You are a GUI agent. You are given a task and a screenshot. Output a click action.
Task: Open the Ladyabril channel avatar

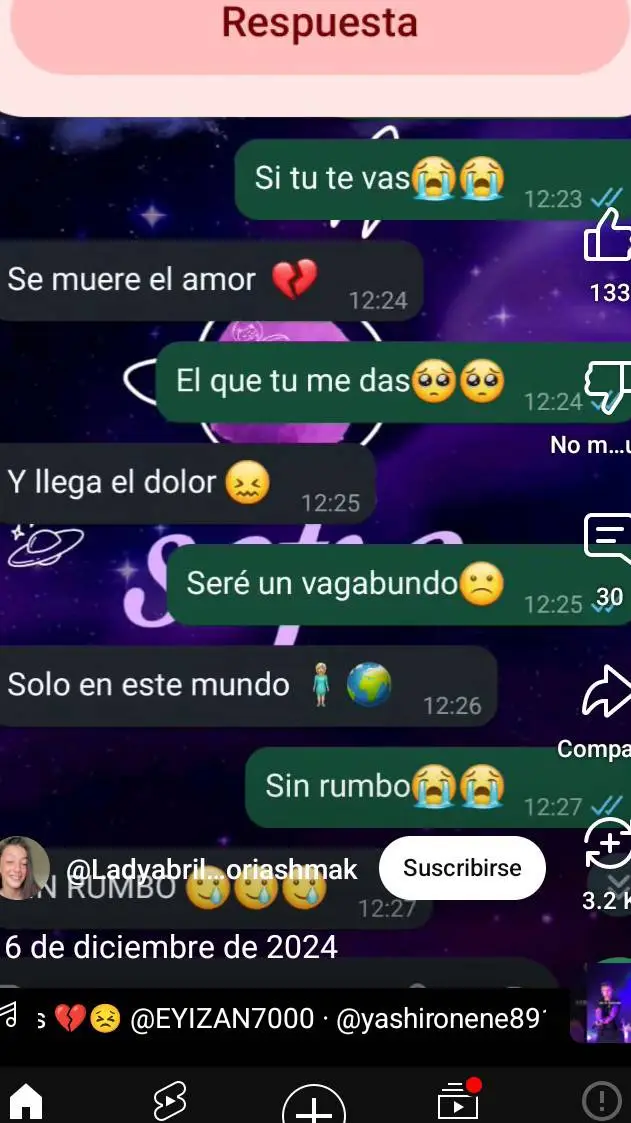click(24, 868)
